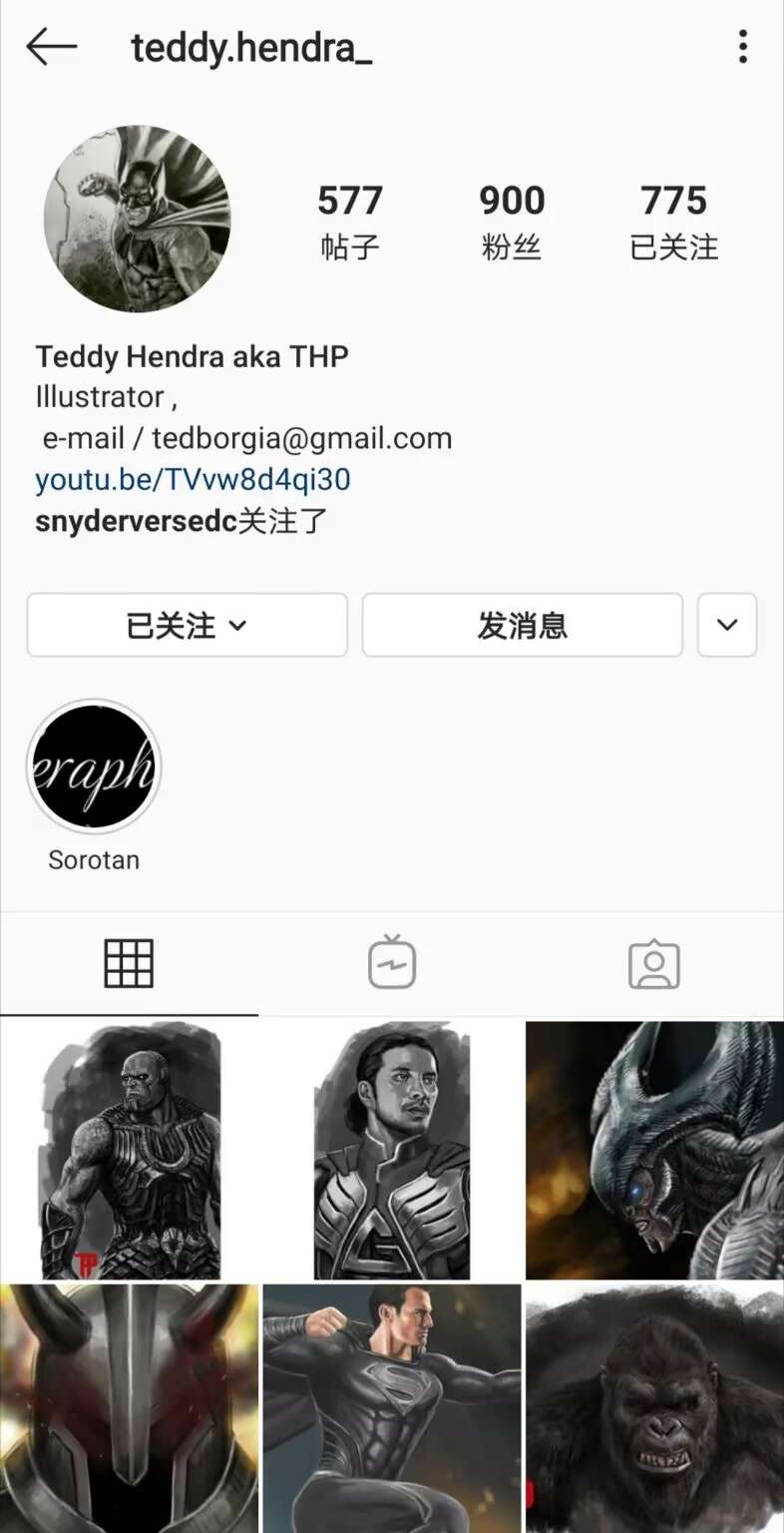Image resolution: width=784 pixels, height=1533 pixels.
Task: Open the black suit Superman post
Action: tap(392, 1407)
